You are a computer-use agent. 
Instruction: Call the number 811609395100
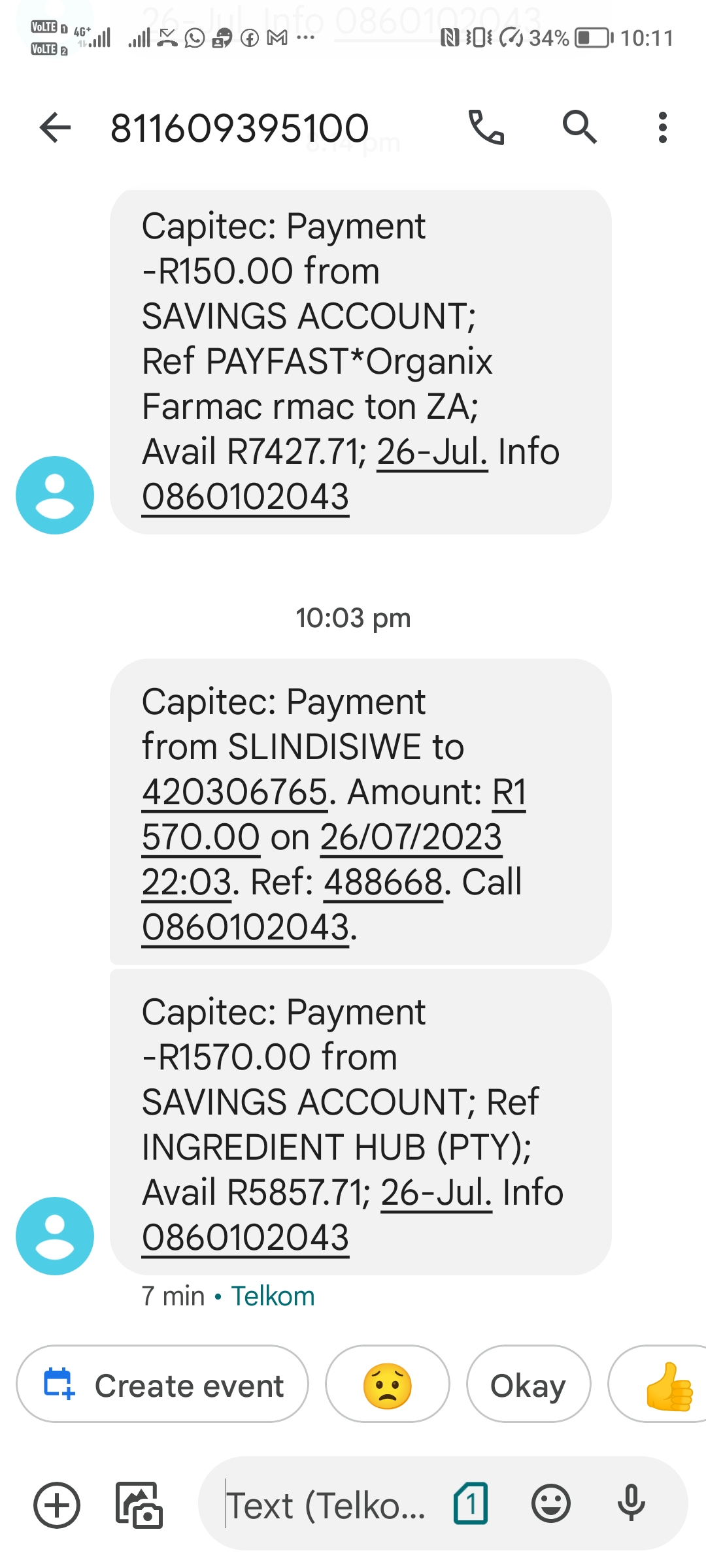point(486,127)
